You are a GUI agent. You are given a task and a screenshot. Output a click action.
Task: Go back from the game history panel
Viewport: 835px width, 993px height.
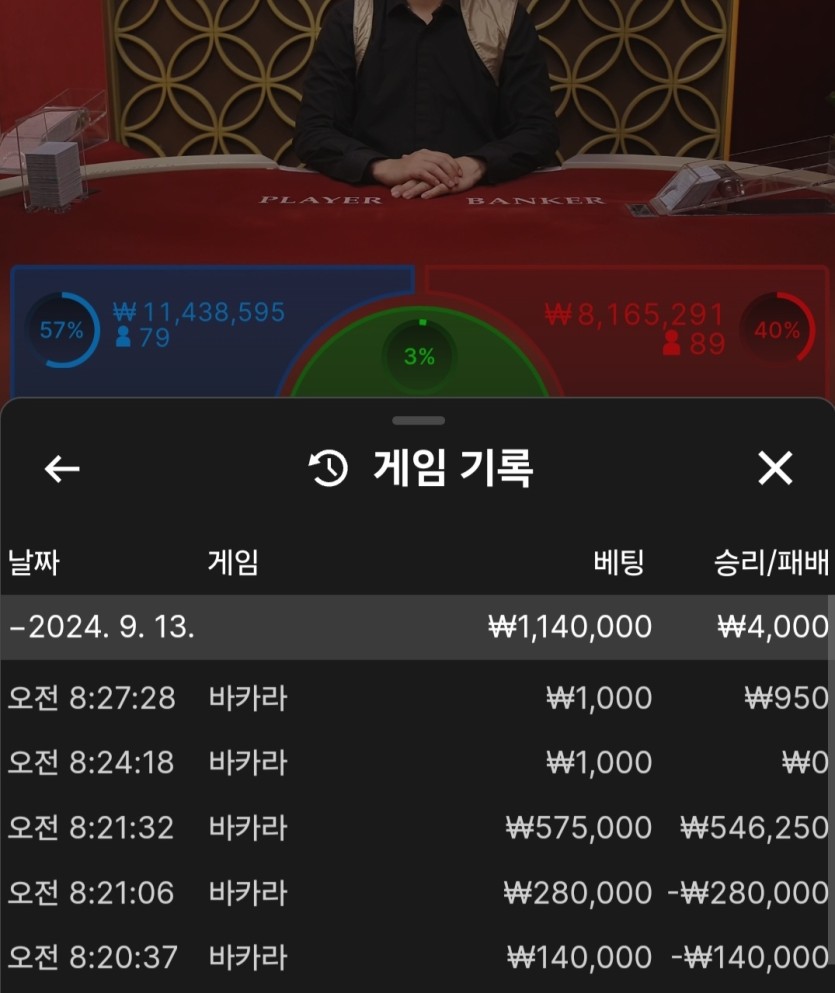click(62, 468)
